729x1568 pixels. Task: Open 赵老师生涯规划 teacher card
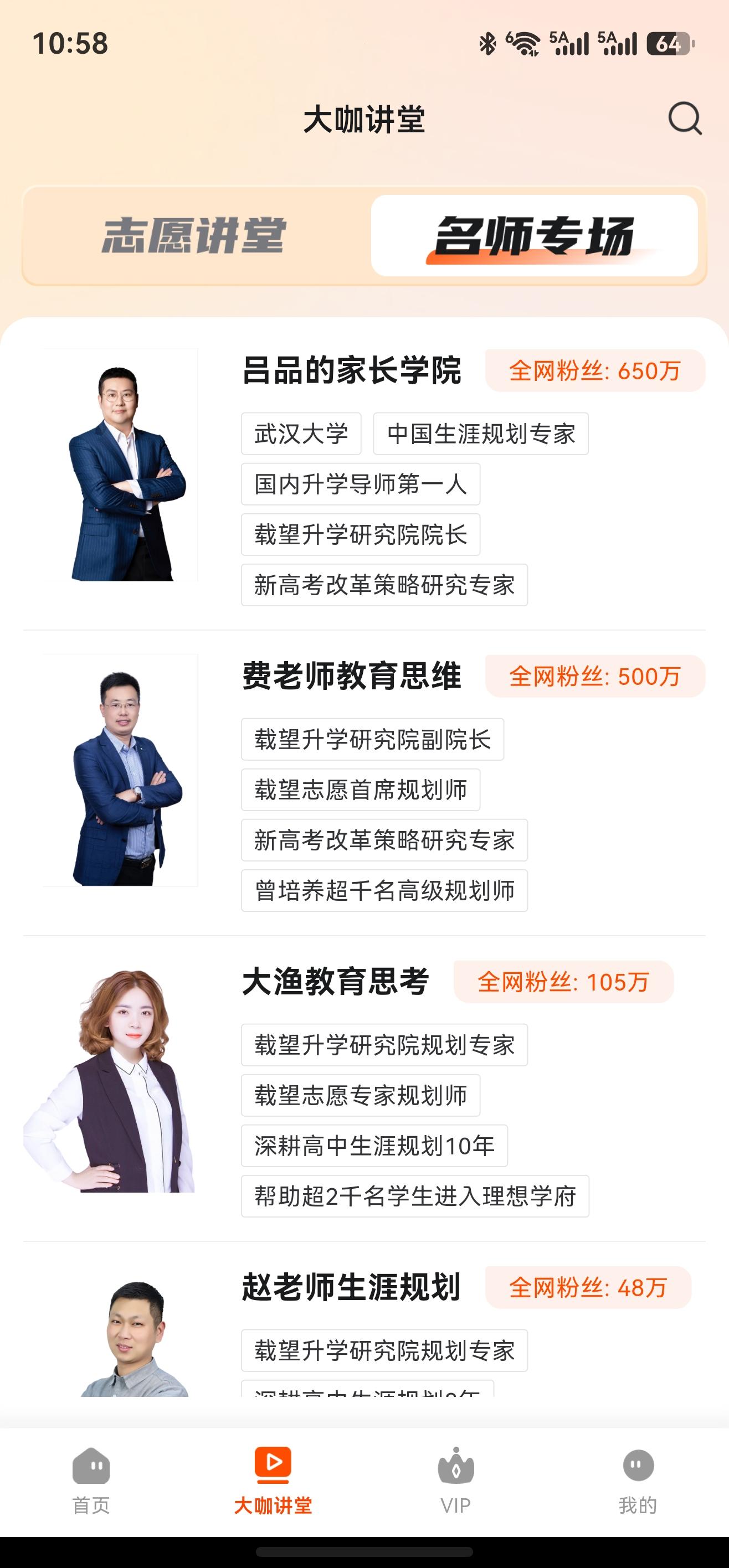click(351, 1287)
